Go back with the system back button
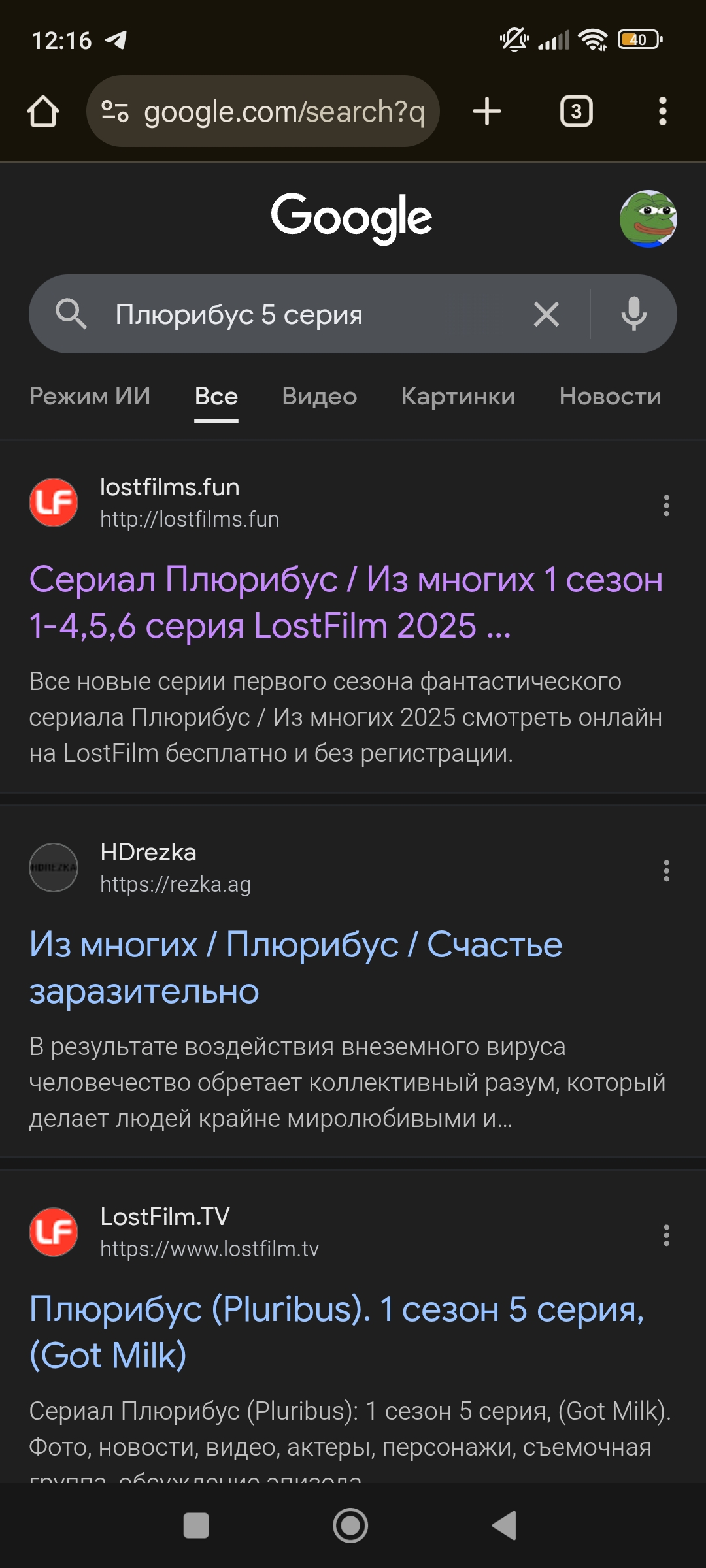Screen dimensions: 706x1568 click(x=505, y=1526)
